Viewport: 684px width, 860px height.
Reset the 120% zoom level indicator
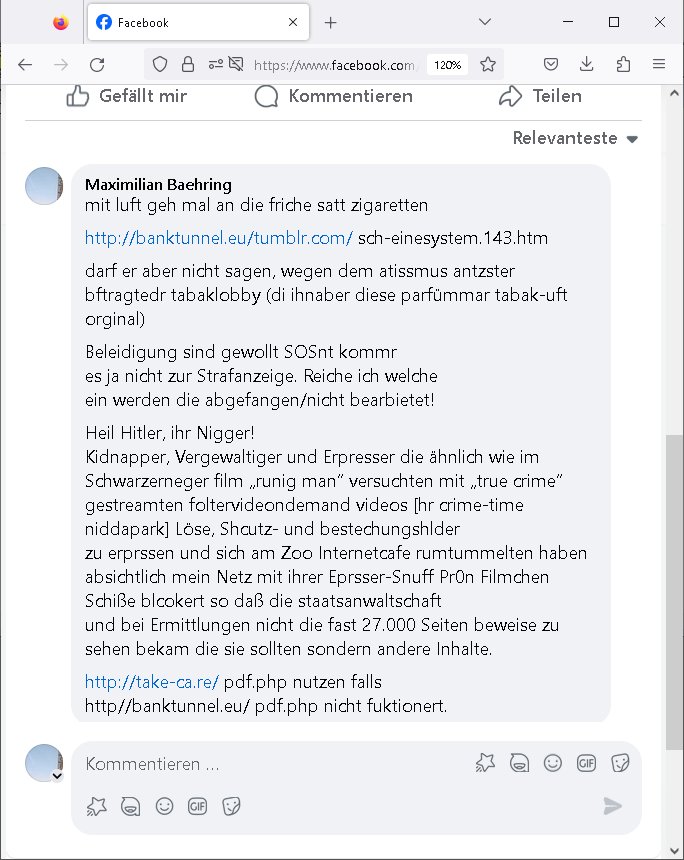click(447, 64)
